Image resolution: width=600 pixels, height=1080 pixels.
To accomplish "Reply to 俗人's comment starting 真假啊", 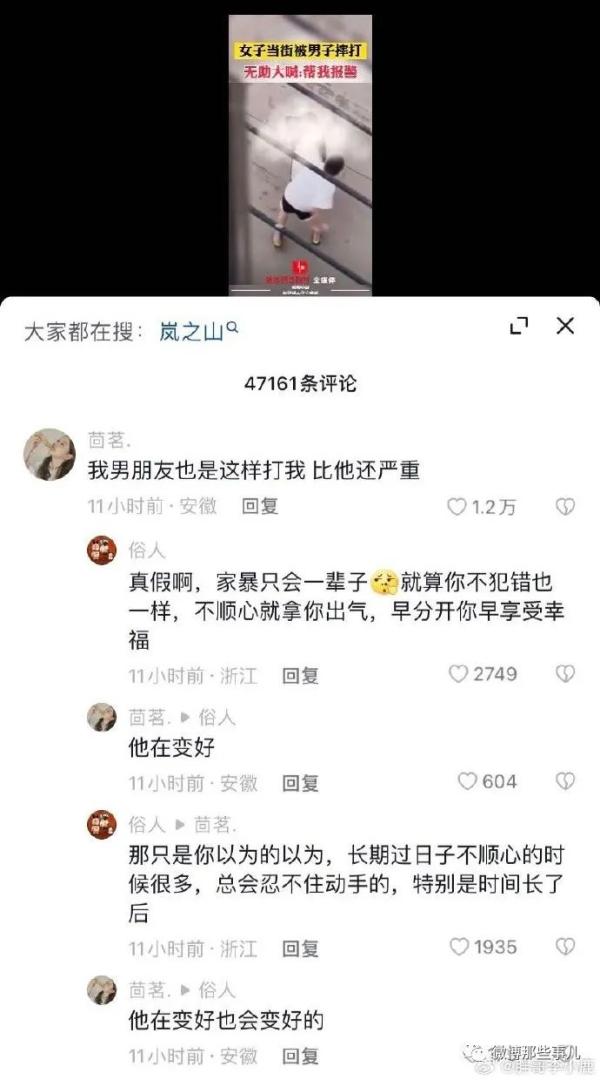I will pyautogui.click(x=300, y=676).
